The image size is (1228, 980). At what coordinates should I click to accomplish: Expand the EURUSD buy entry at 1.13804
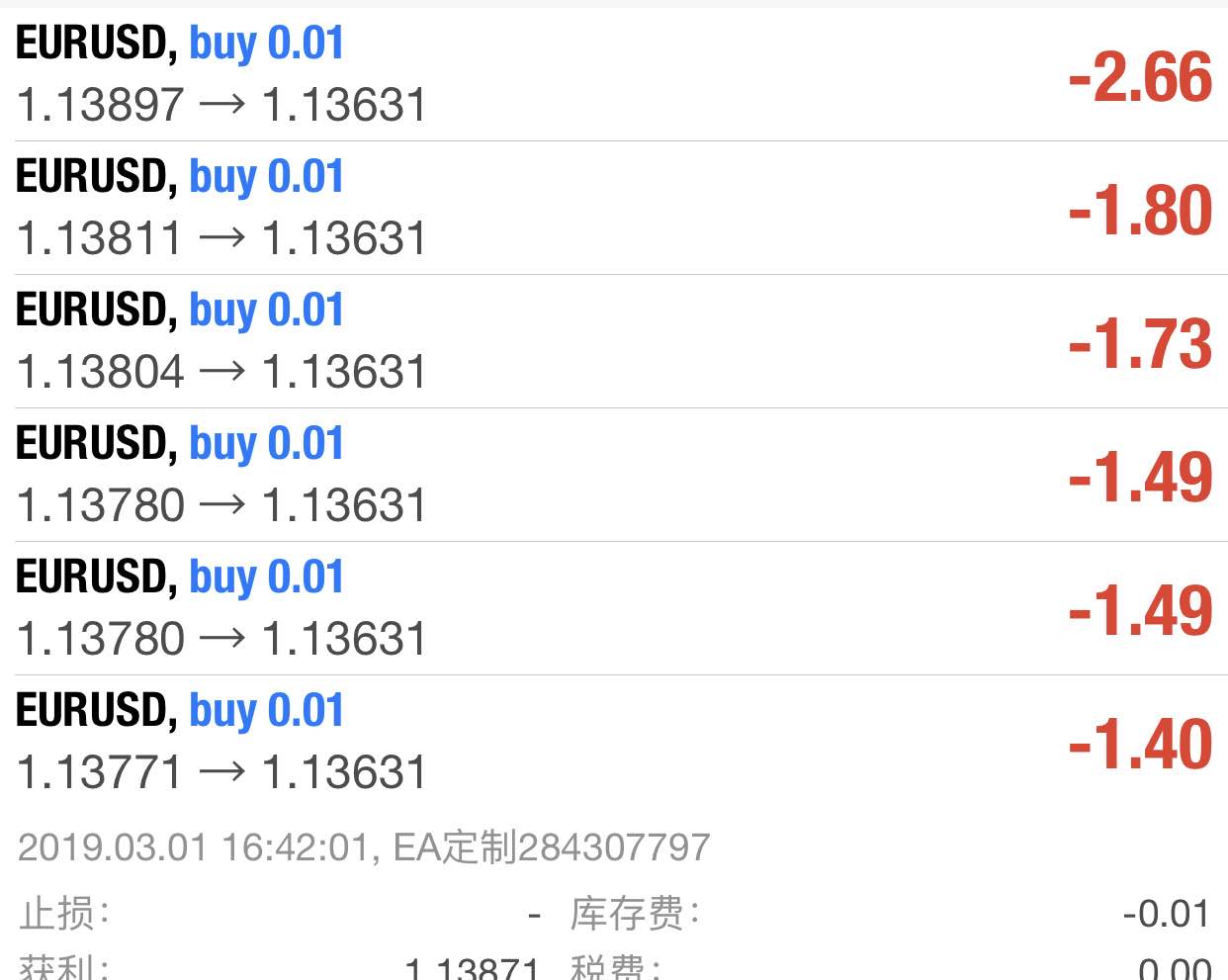614,341
